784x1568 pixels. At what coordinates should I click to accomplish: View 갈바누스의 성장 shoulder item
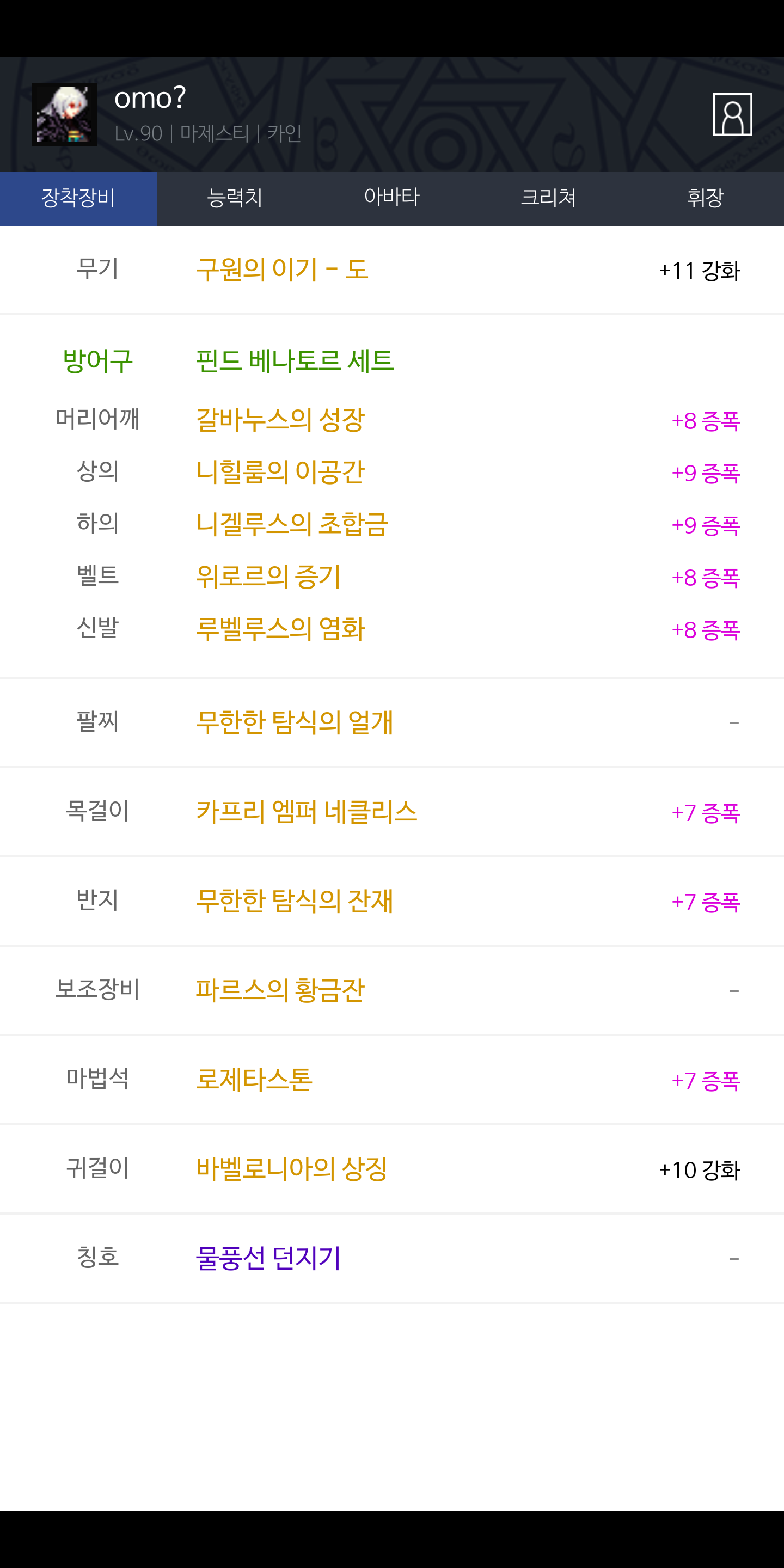point(280,420)
